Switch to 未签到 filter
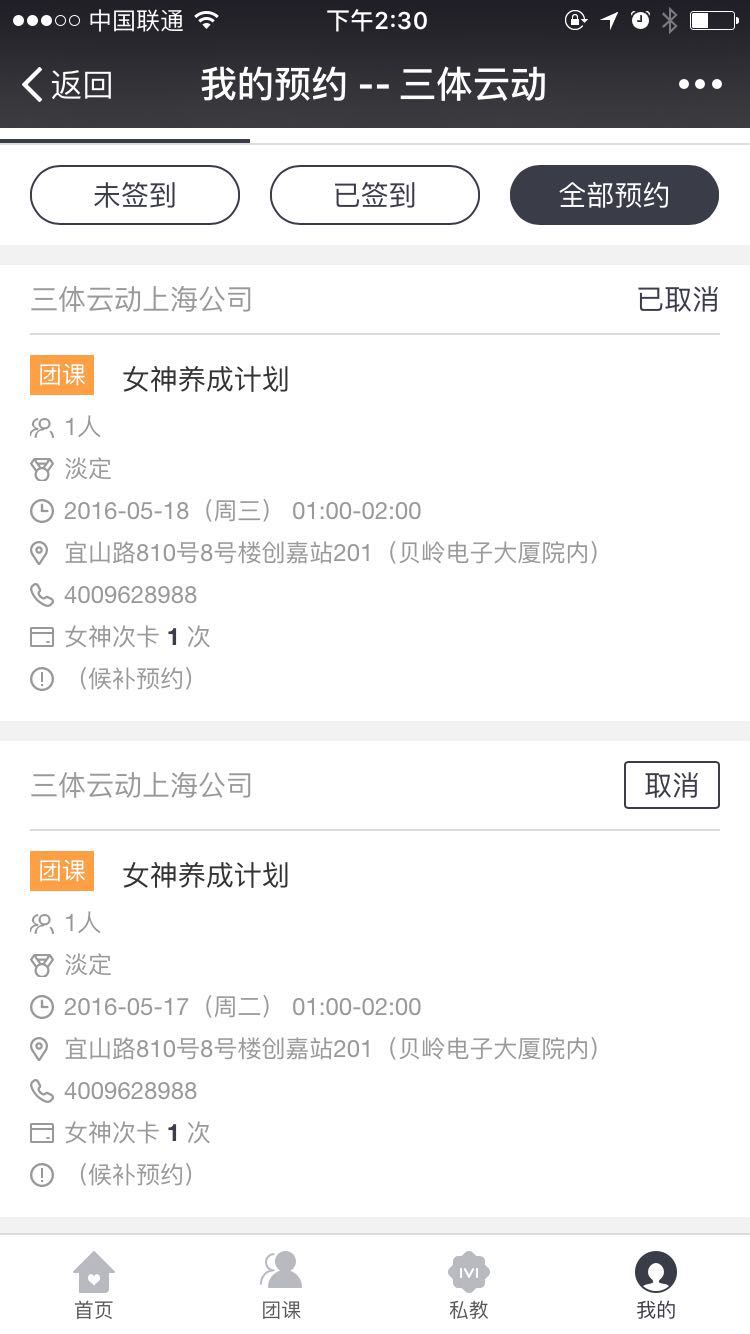This screenshot has height=1334, width=750. pos(135,195)
